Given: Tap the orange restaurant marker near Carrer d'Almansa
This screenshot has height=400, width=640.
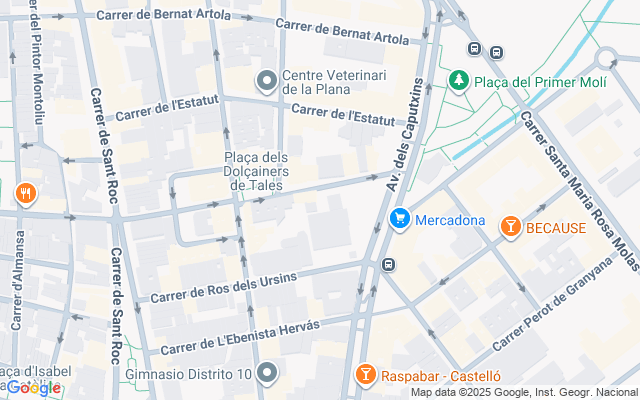Looking at the screenshot, I should click(x=26, y=194).
